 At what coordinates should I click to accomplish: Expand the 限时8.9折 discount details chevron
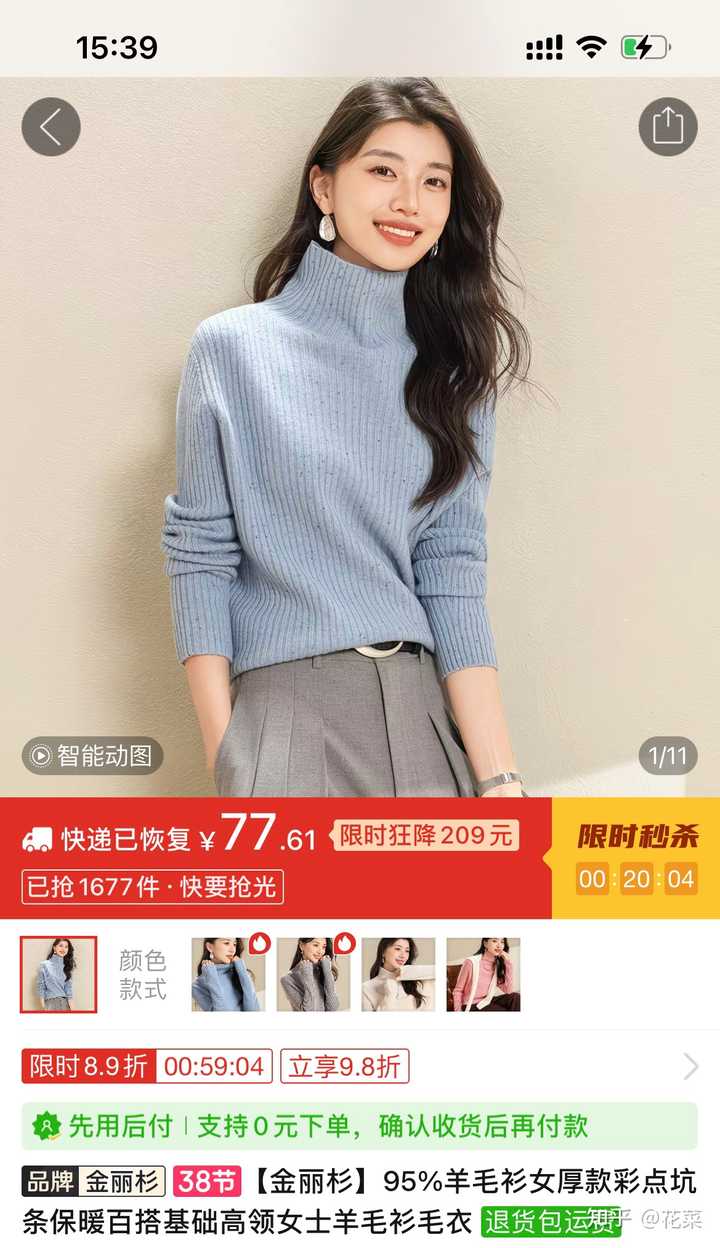pos(690,1067)
